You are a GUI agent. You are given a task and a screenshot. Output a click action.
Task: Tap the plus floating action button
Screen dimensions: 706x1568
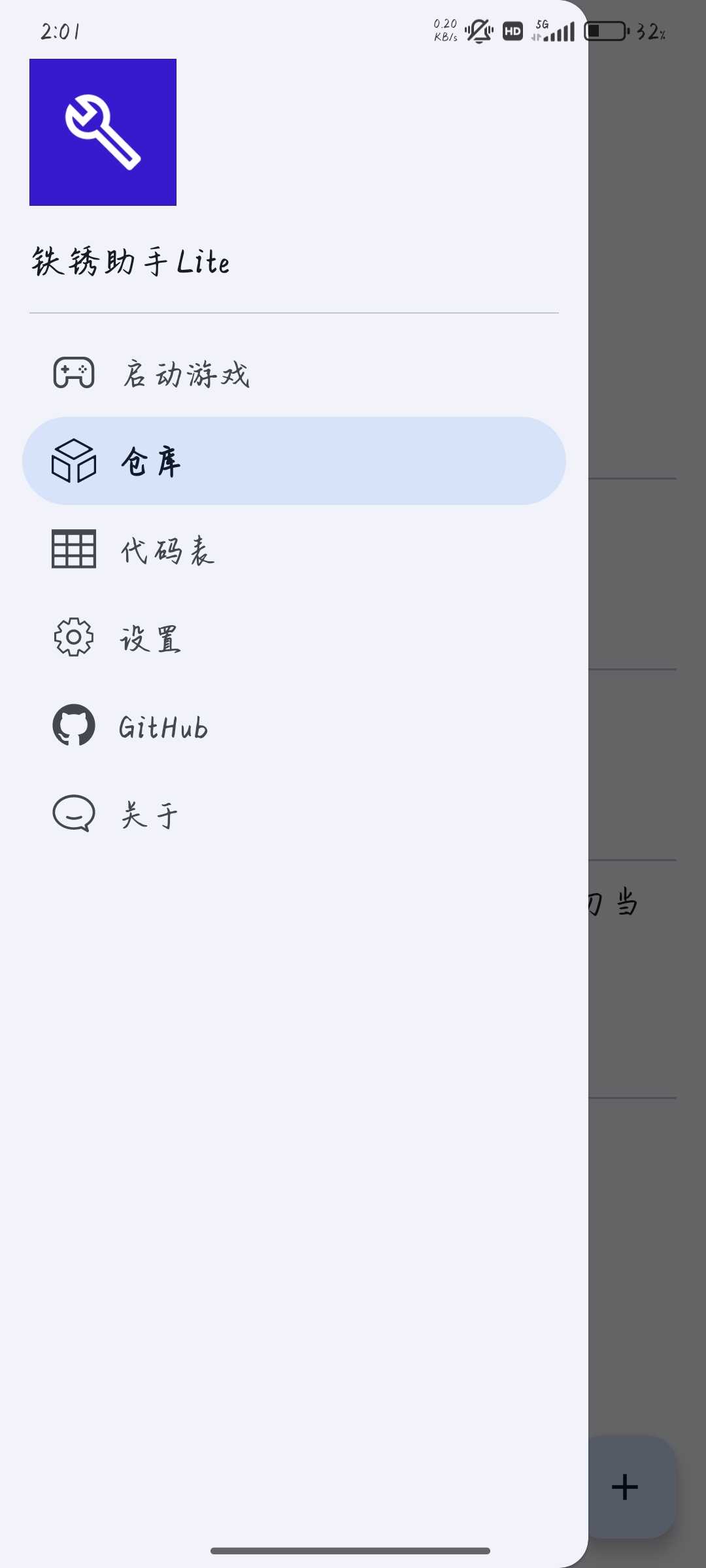[x=626, y=1487]
